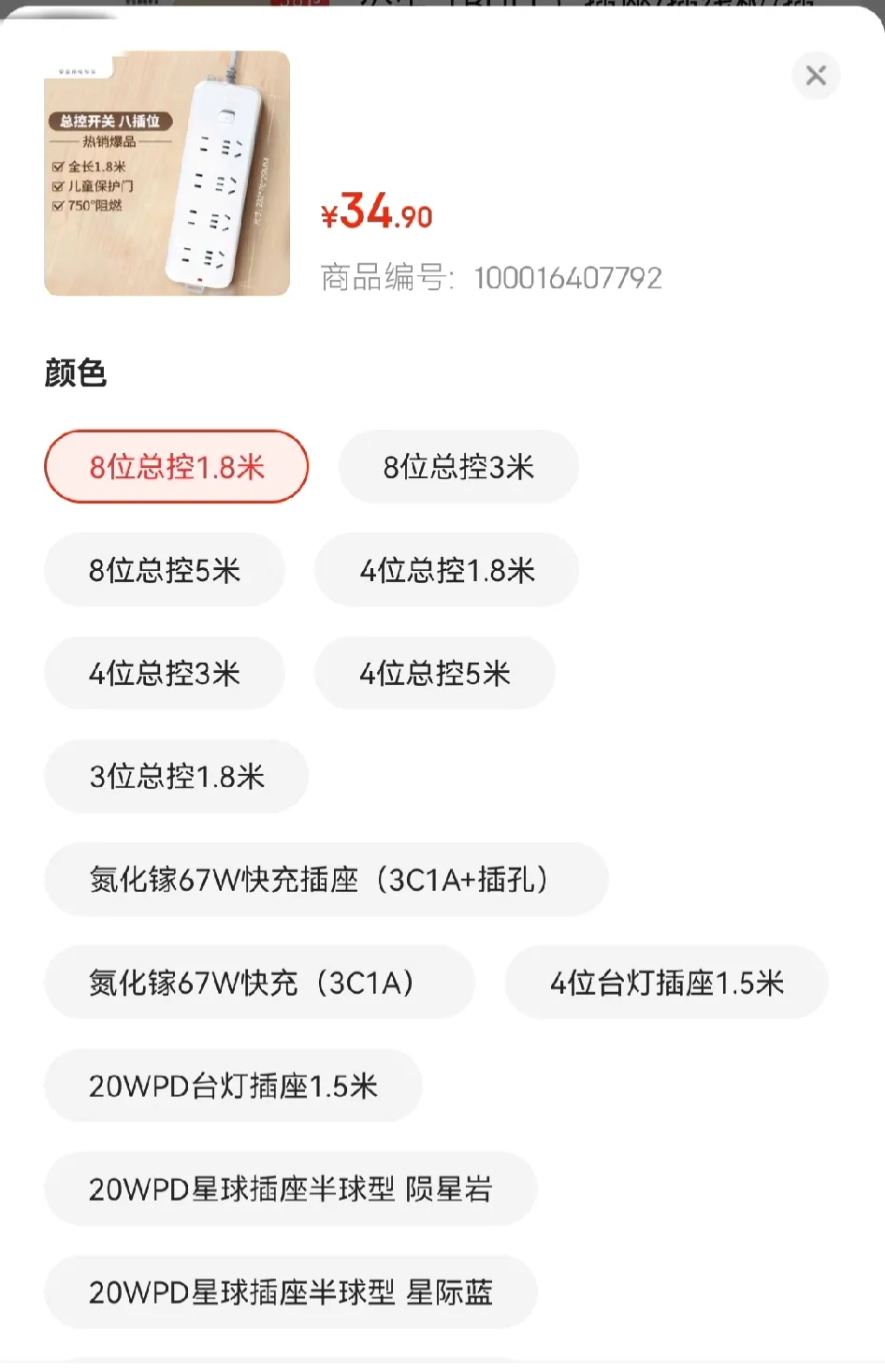The width and height of the screenshot is (885, 1372).
Task: Select the 3位总控1.8米 variant
Action: (x=176, y=776)
